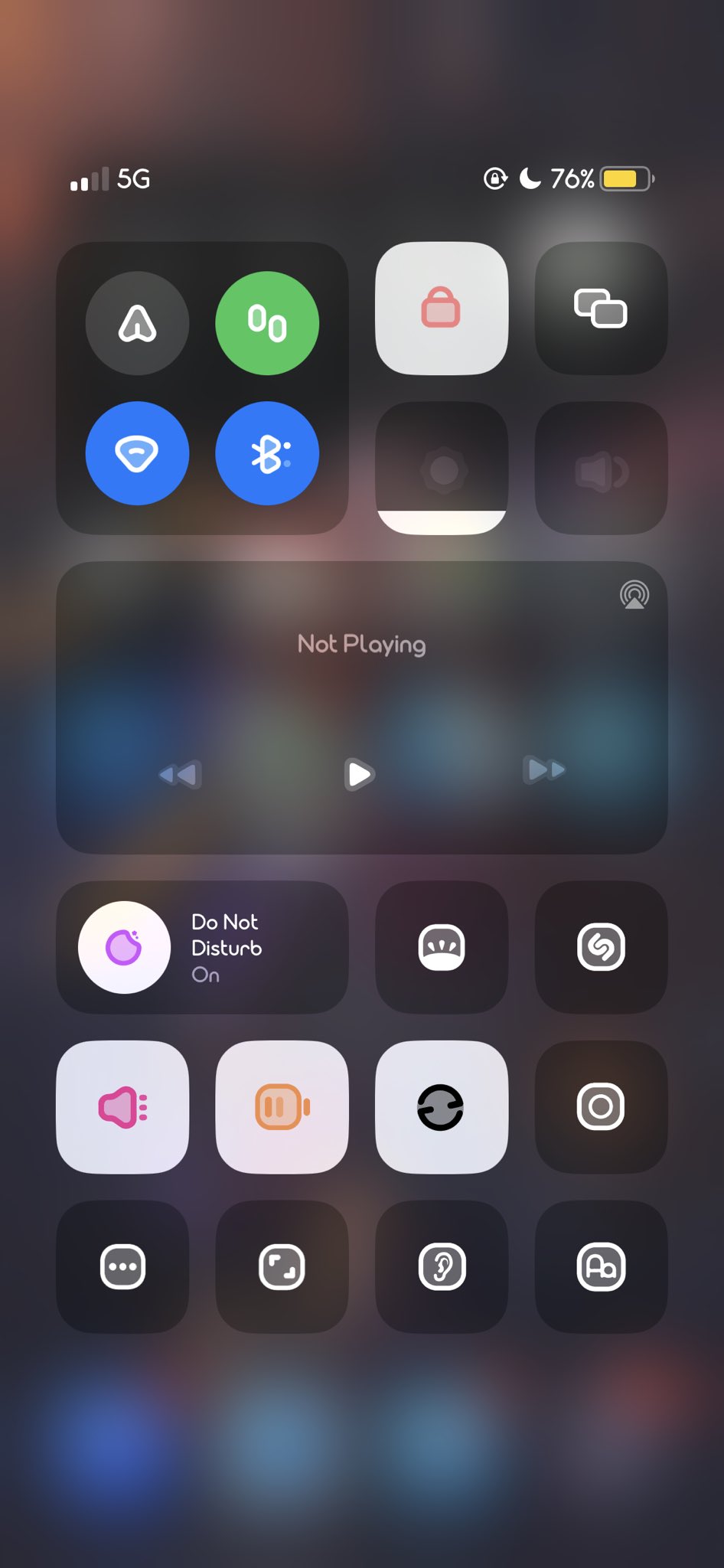Open the keyboard brightness control
The width and height of the screenshot is (724, 1568).
[442, 947]
